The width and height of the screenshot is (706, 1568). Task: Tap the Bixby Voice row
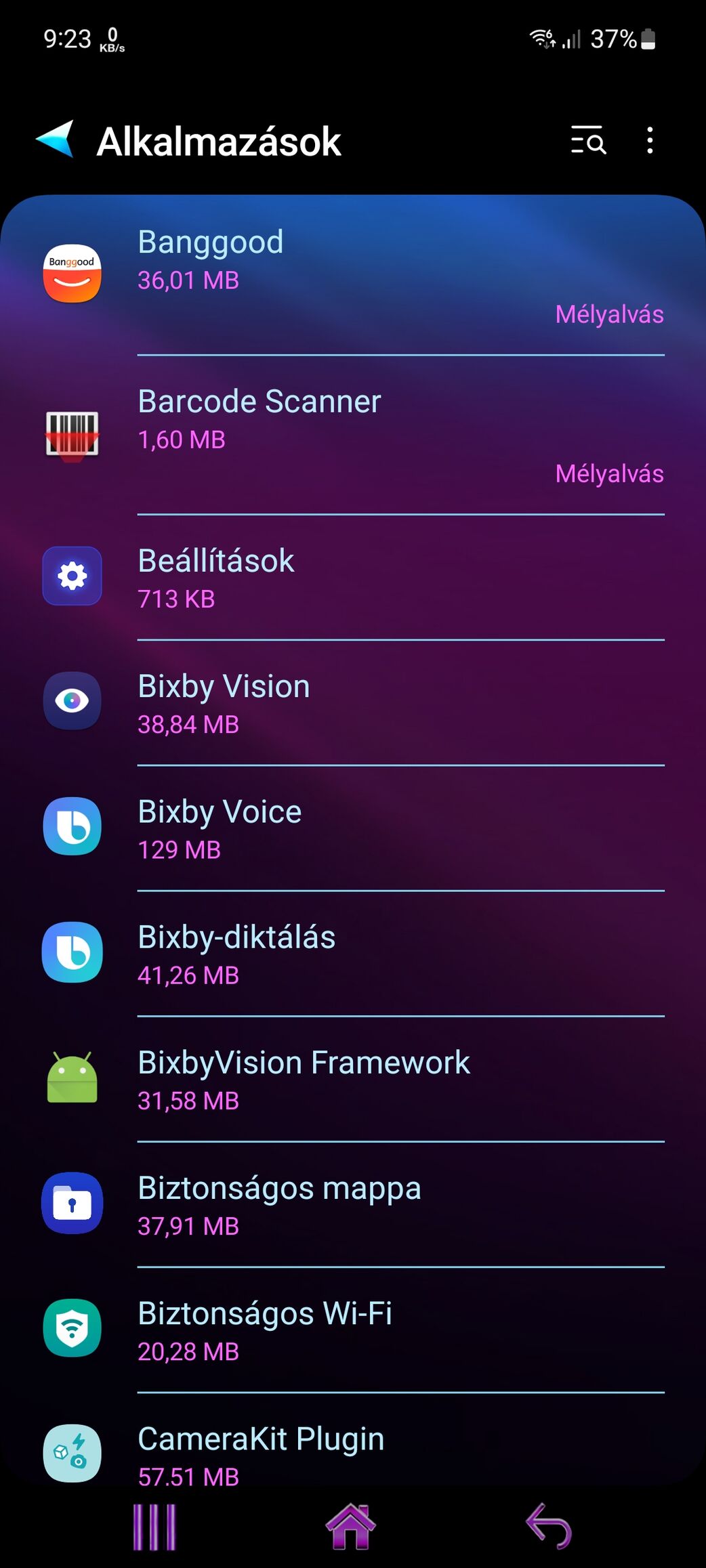click(352, 828)
